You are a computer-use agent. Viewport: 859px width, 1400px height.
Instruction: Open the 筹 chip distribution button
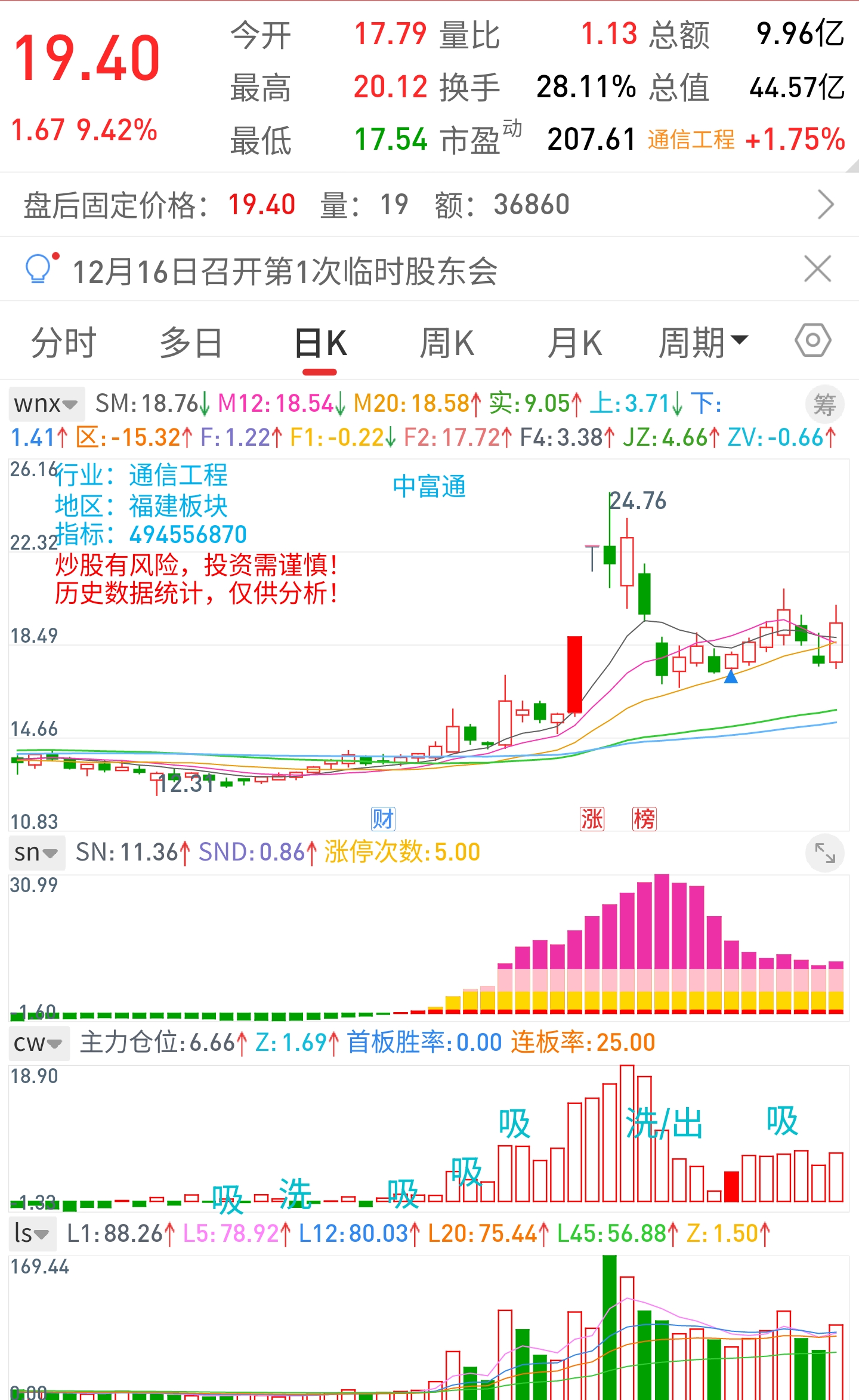(x=824, y=405)
